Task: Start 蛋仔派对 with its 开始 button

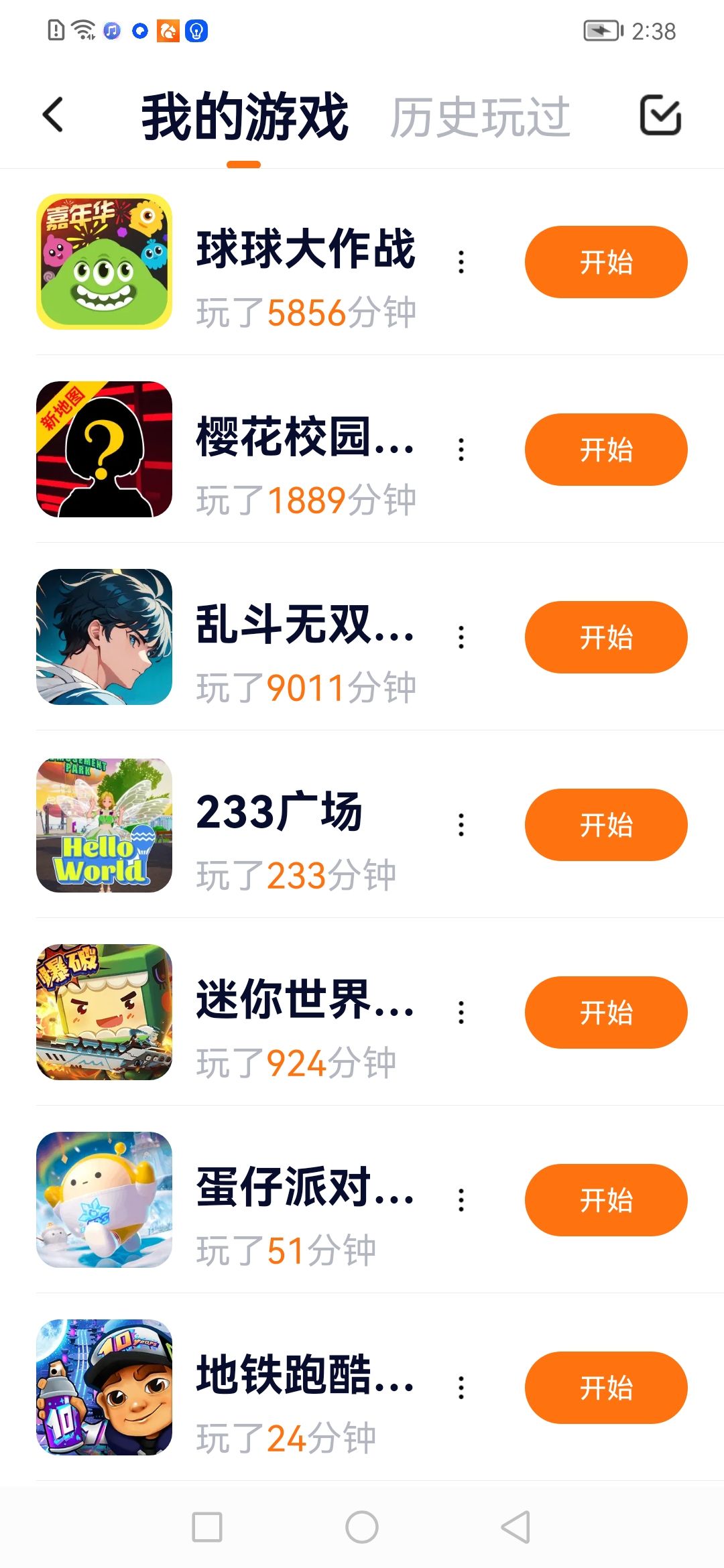Action: pos(606,1200)
